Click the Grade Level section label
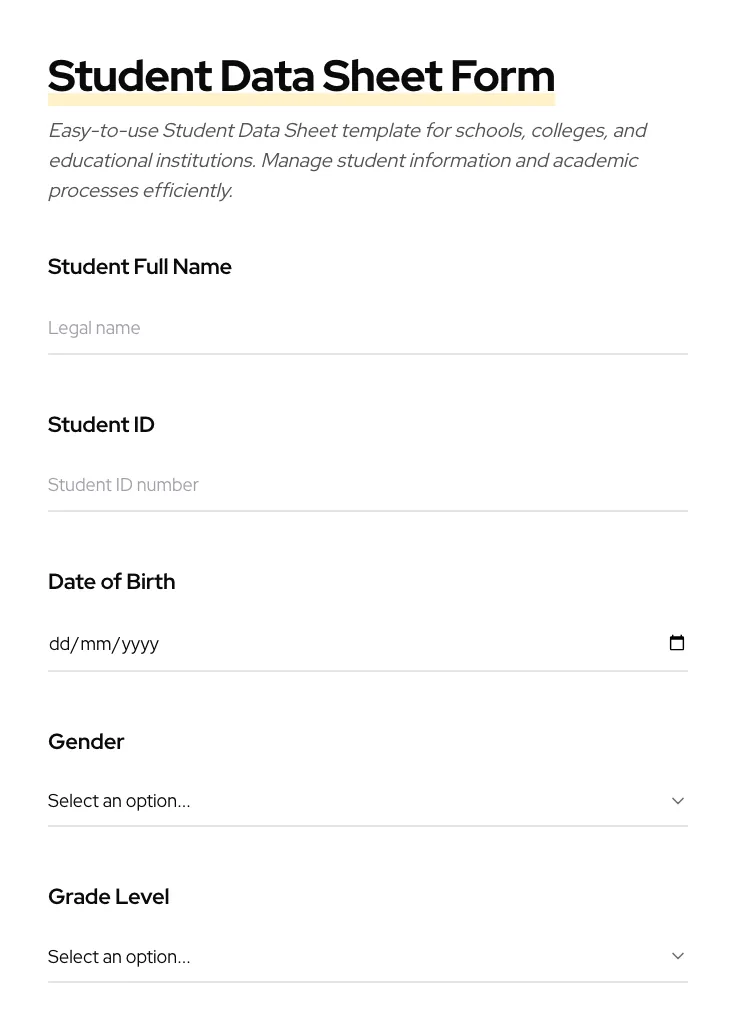 click(x=108, y=896)
